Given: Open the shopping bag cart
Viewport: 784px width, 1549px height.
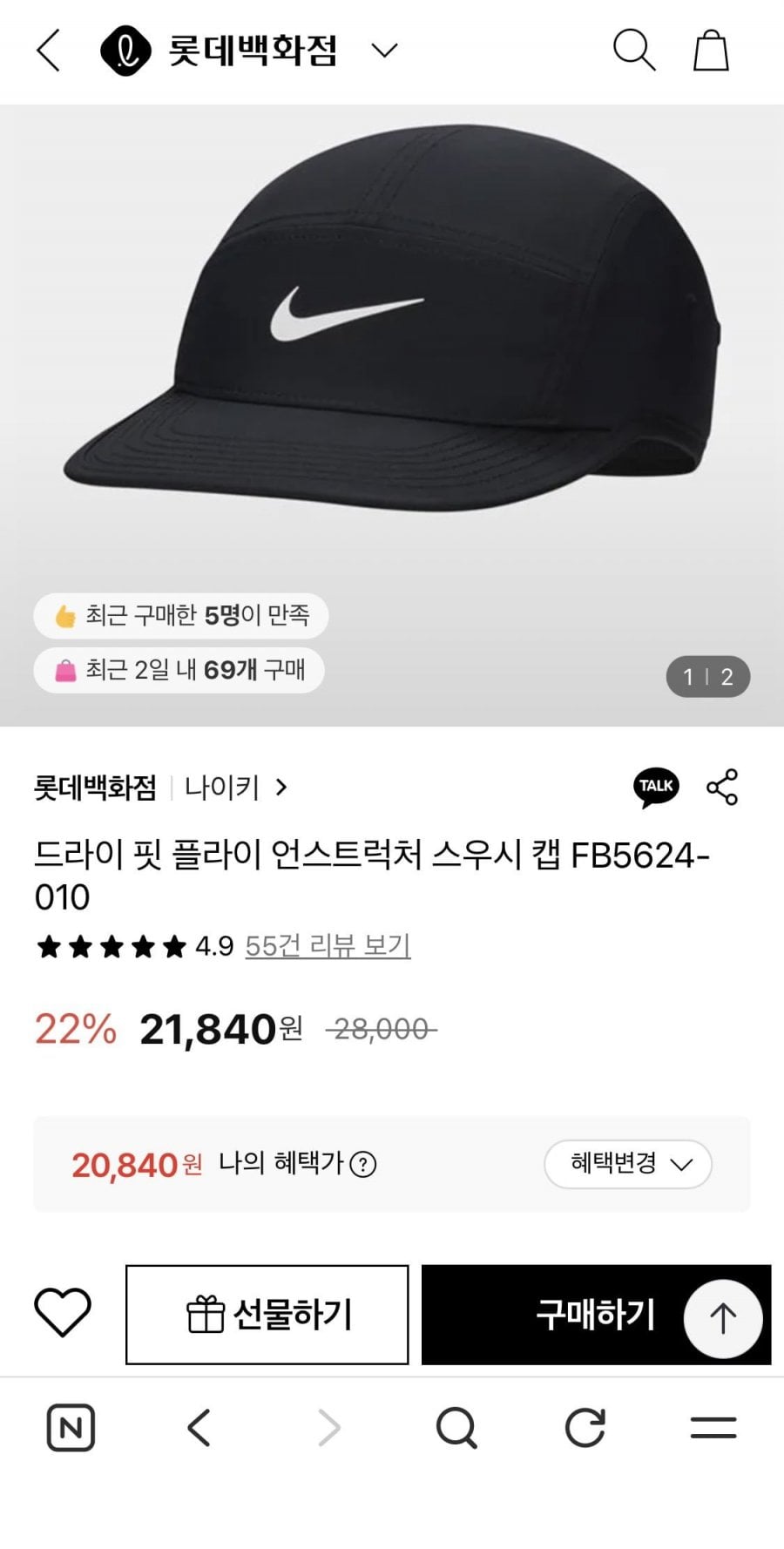Looking at the screenshot, I should point(711,50).
